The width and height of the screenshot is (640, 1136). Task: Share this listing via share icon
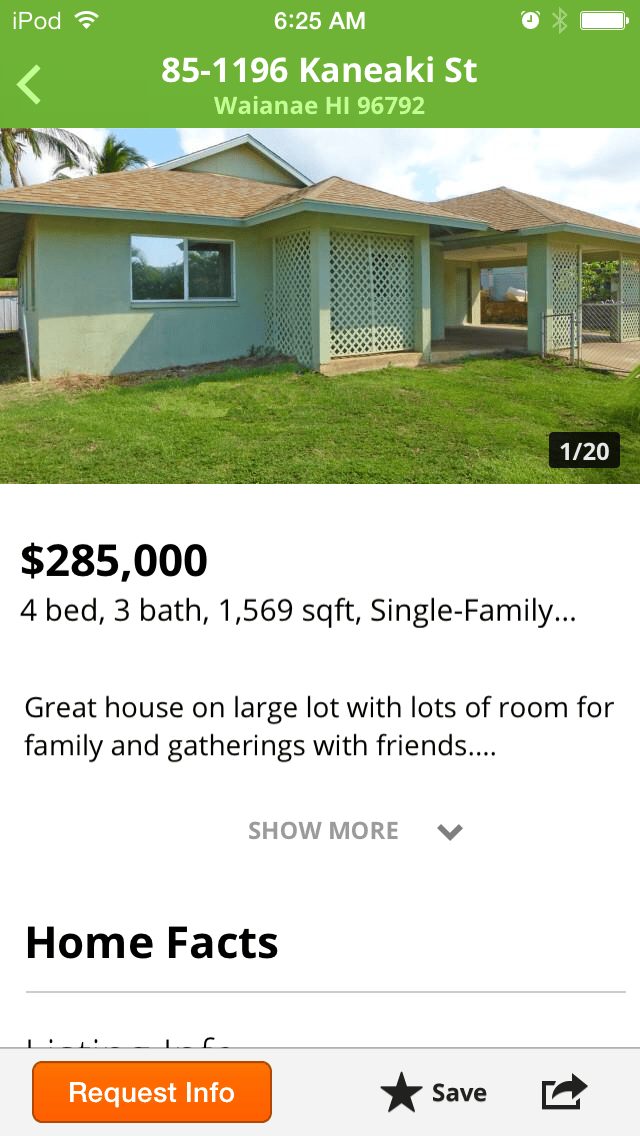point(564,1092)
